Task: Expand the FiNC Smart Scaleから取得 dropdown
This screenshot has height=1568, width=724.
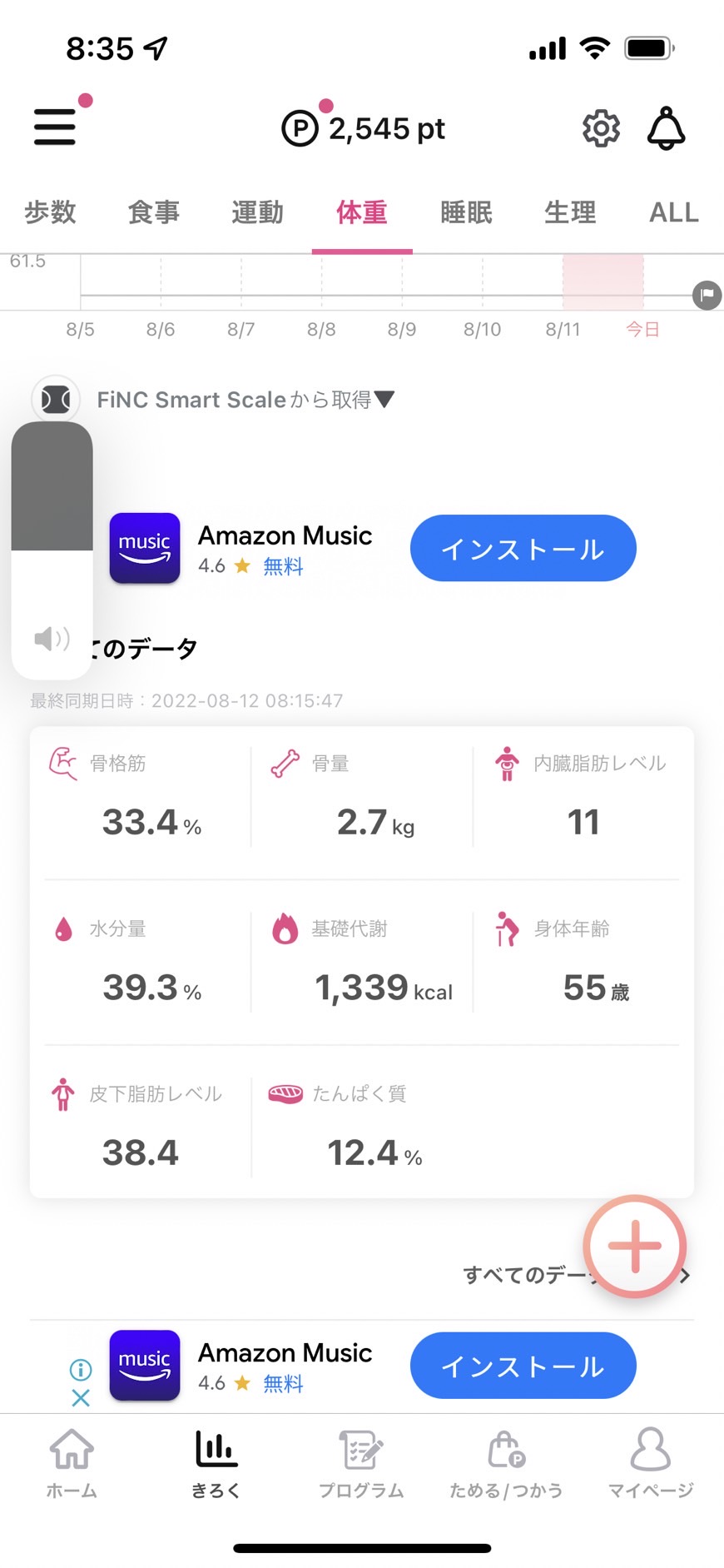Action: (245, 400)
